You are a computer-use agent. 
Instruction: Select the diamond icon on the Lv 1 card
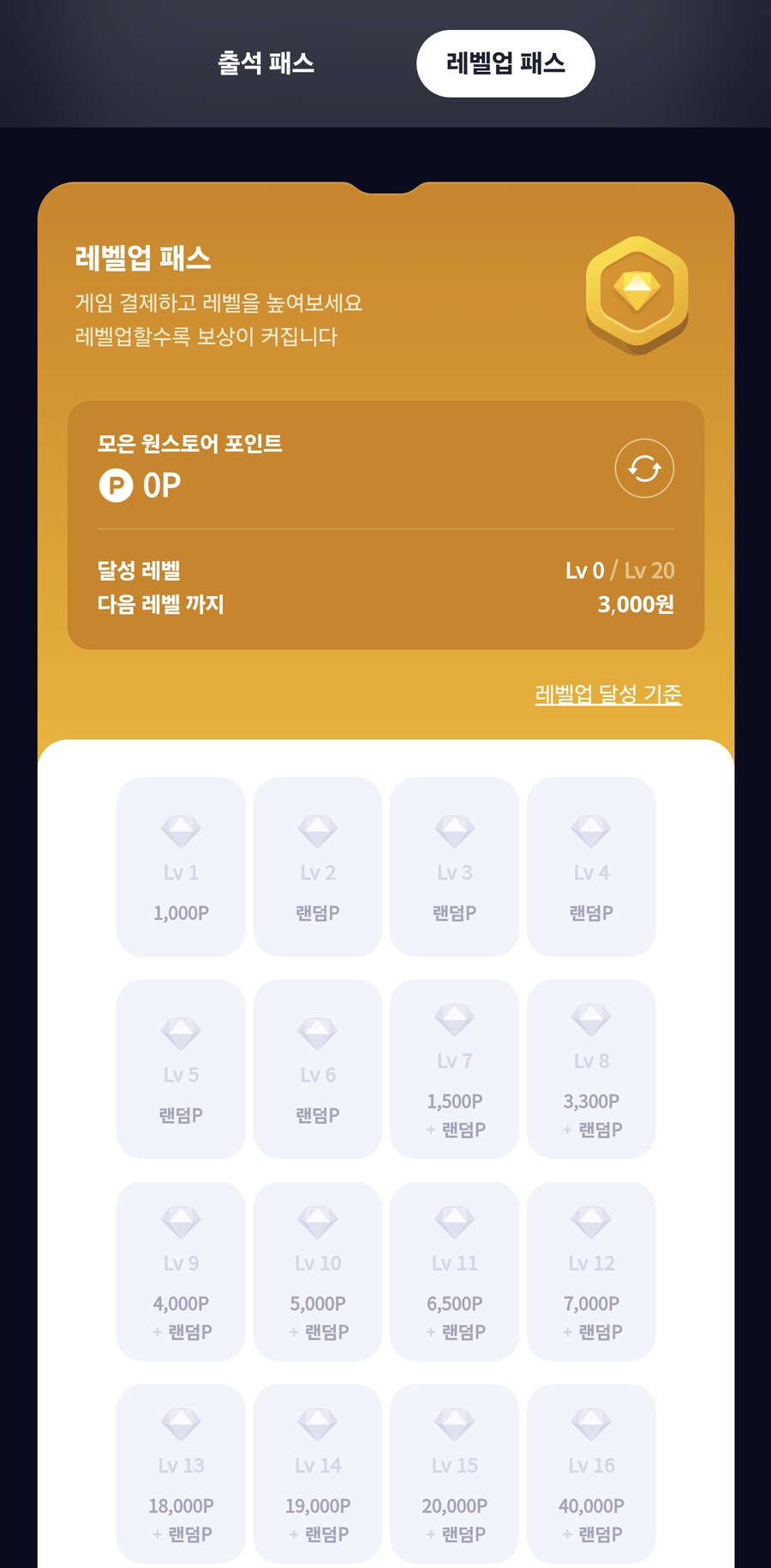[x=180, y=829]
